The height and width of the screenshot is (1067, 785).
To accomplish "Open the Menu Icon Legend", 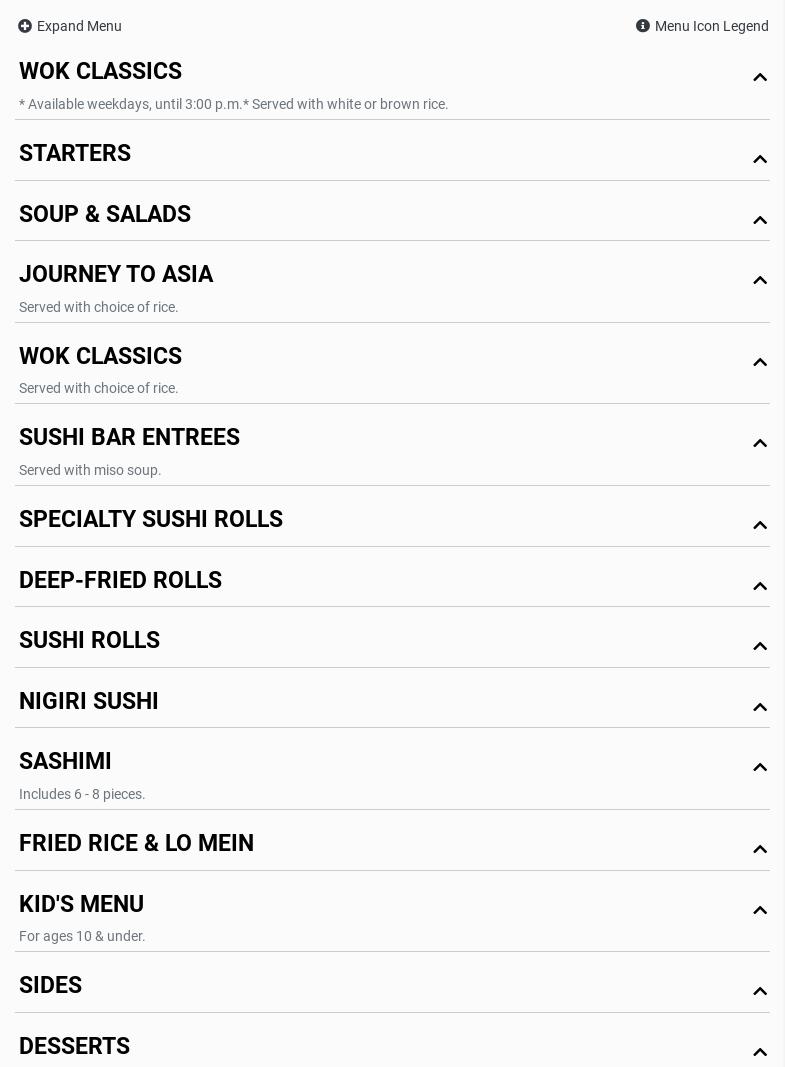I will (702, 26).
